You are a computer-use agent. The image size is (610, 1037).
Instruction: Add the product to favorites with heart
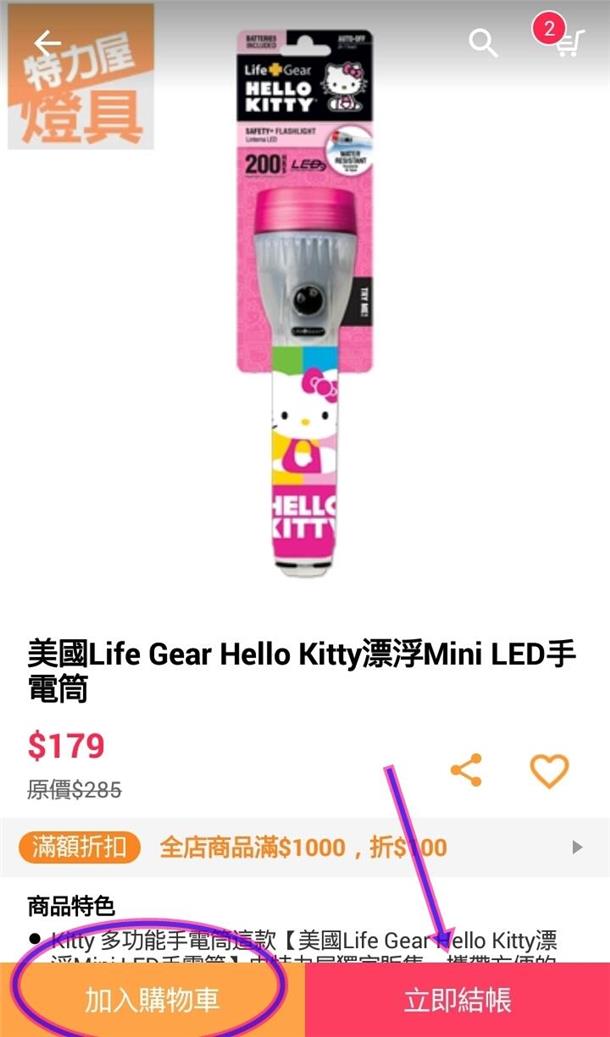(x=549, y=770)
